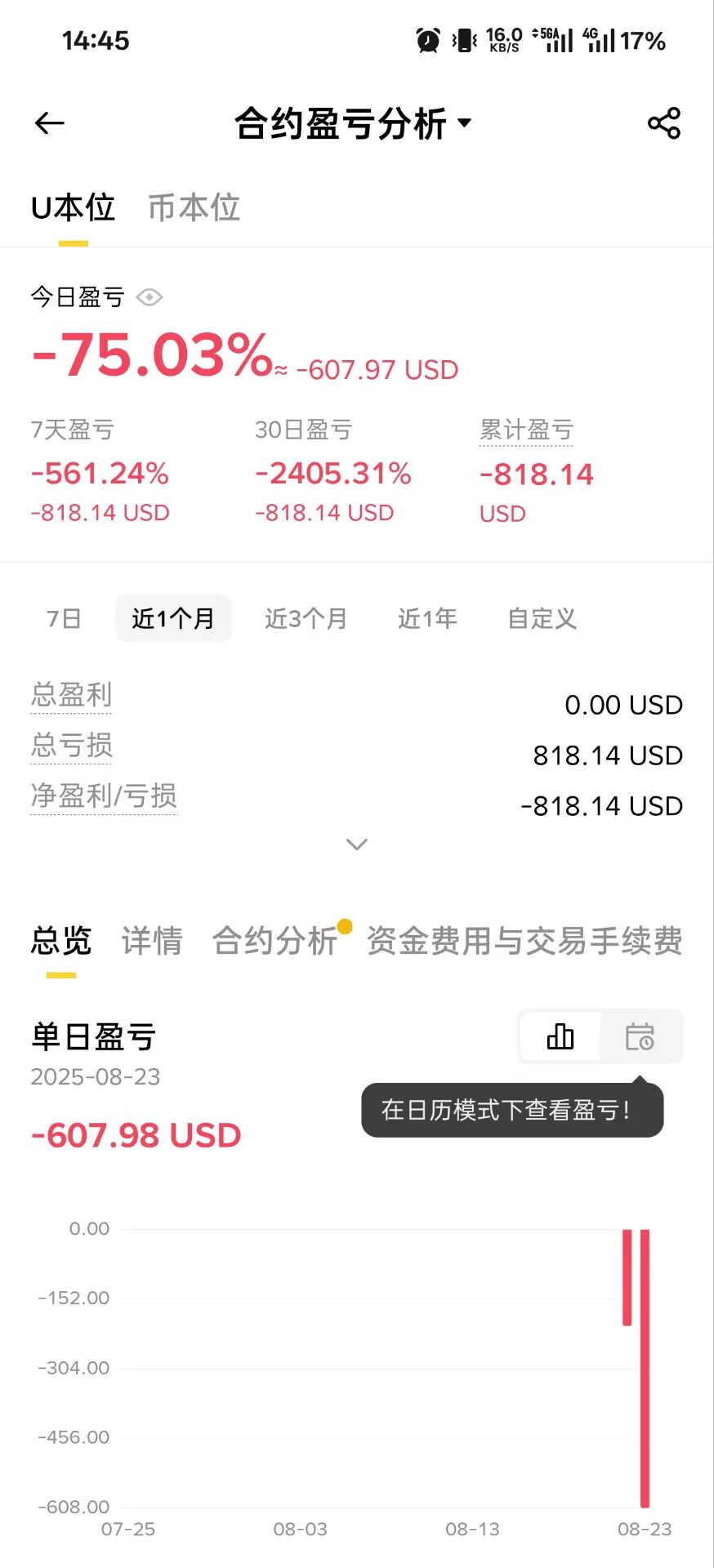714x1568 pixels.
Task: Switch to bar chart view
Action: tap(560, 1037)
